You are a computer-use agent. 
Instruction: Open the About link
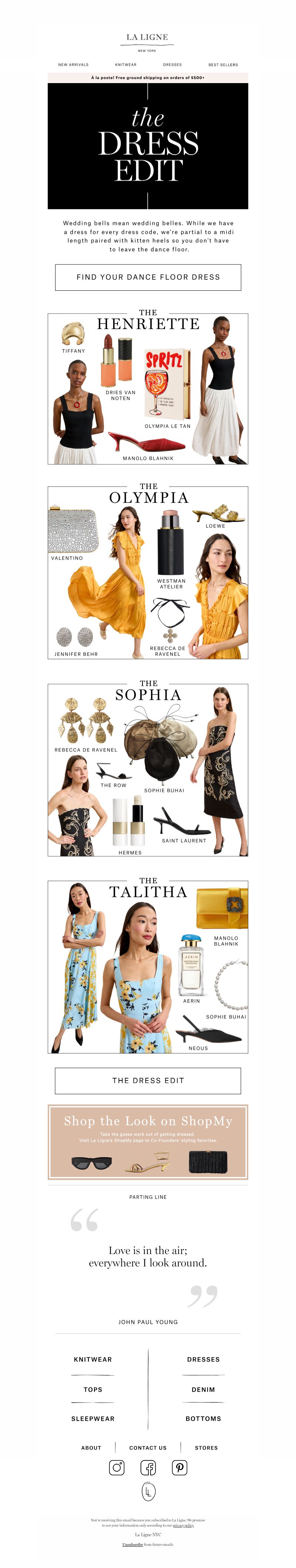pos(91,1448)
